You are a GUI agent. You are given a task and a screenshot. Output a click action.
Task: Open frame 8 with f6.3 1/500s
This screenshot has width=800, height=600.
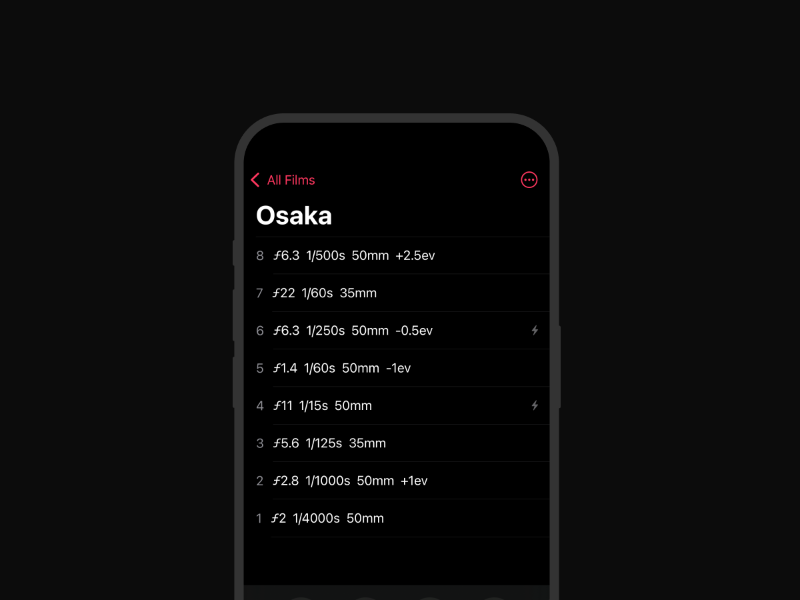[x=400, y=256]
